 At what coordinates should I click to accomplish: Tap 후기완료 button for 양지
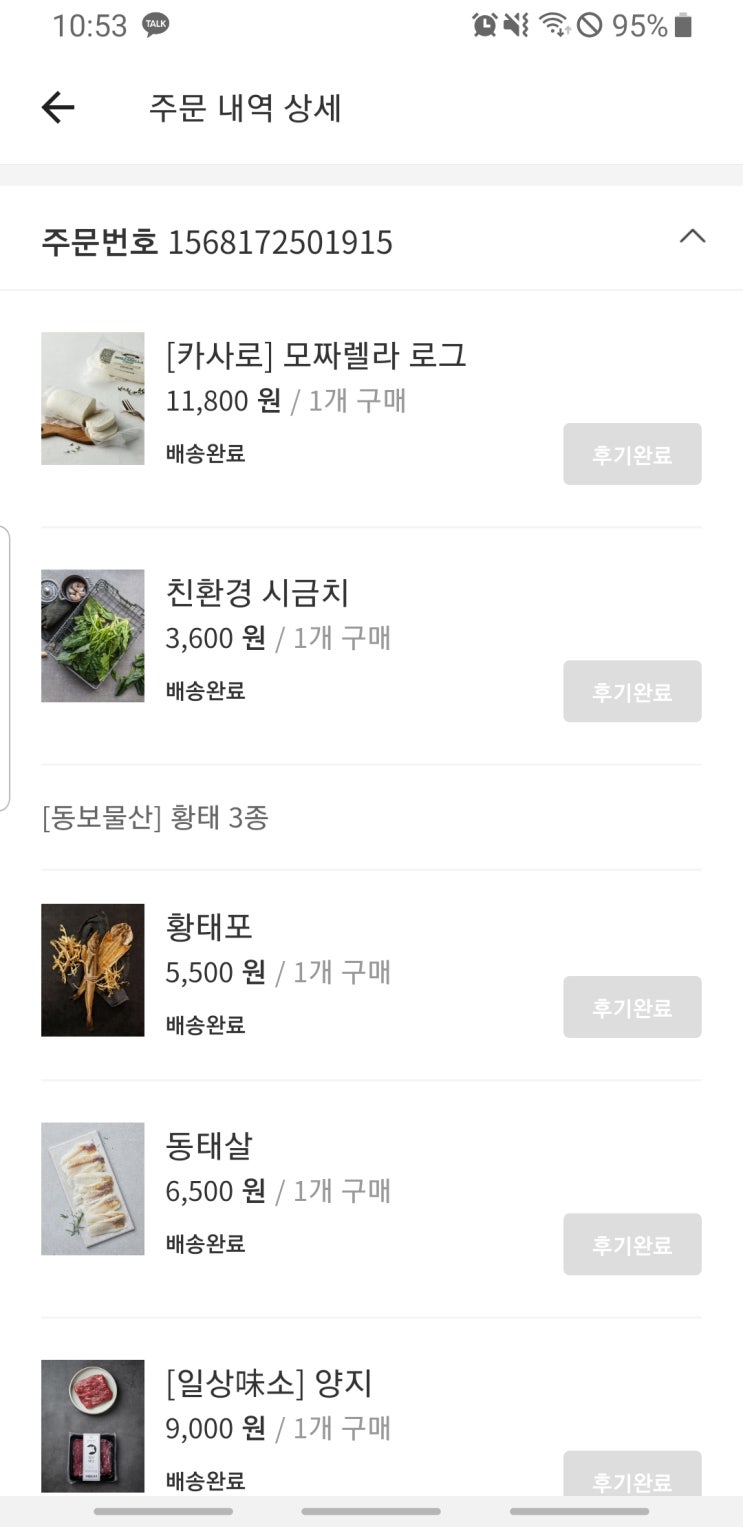(x=632, y=1476)
